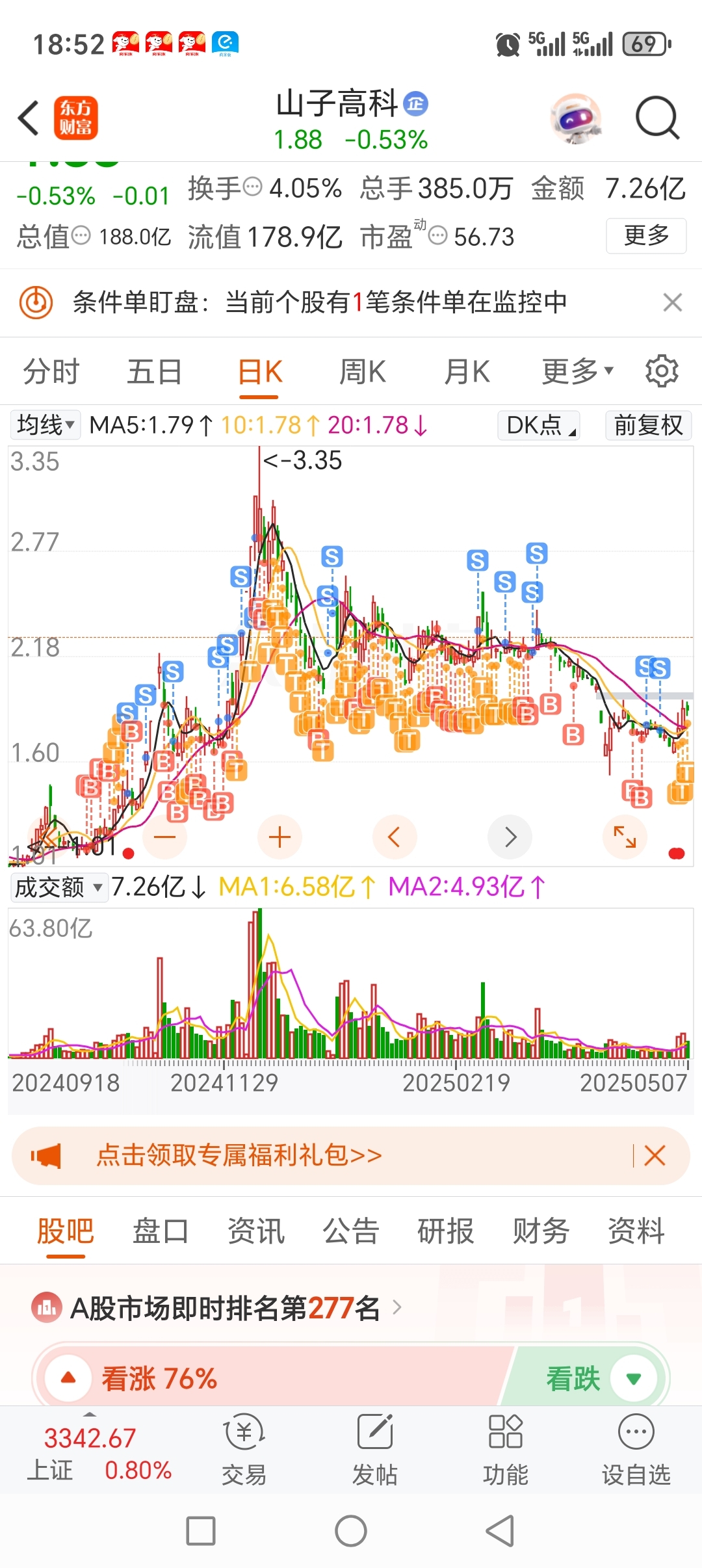This screenshot has width=702, height=1568.
Task: Open the robot assistant avatar
Action: click(575, 118)
